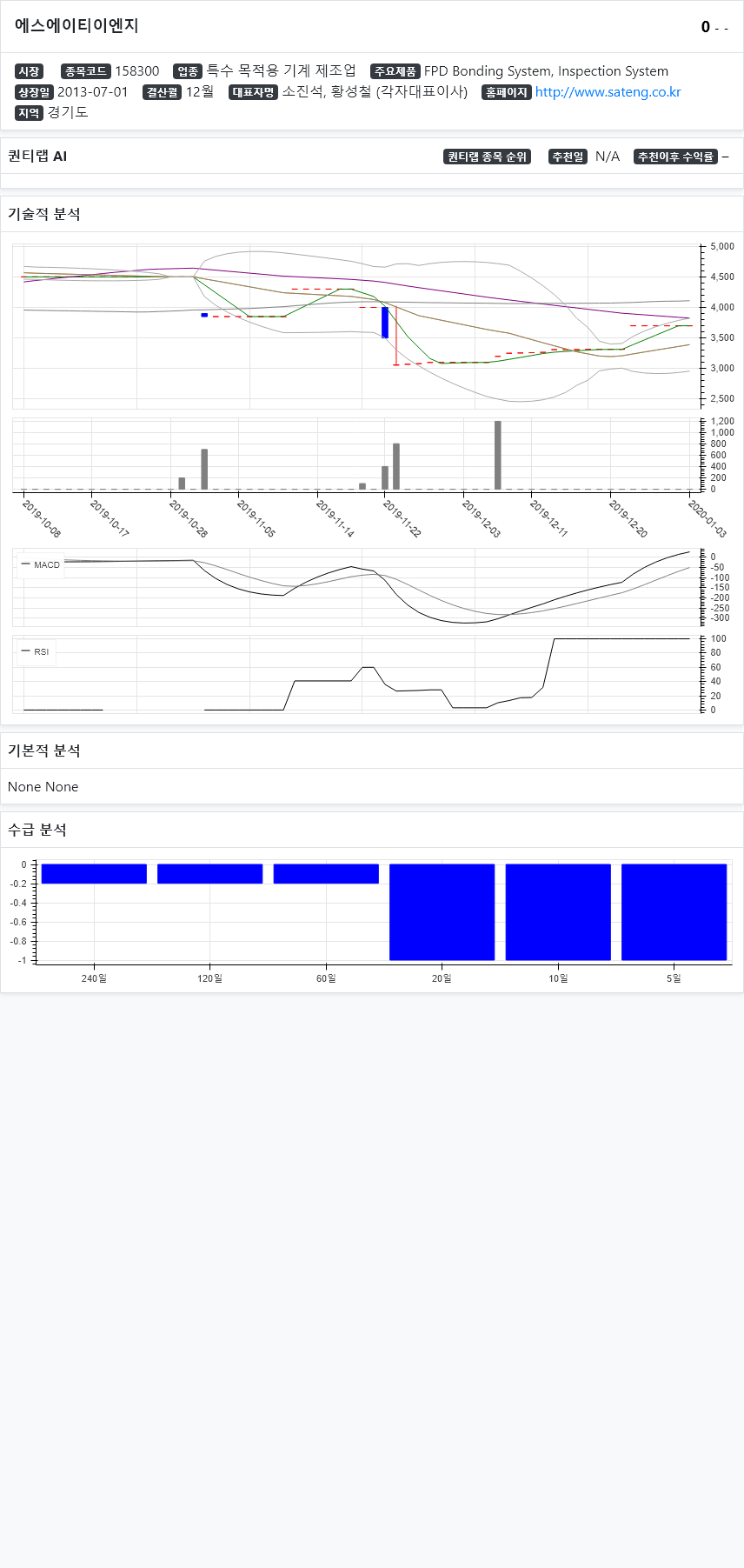The height and width of the screenshot is (1568, 744).
Task: Open the sateng.co.kr homepage link
Action: tap(608, 92)
